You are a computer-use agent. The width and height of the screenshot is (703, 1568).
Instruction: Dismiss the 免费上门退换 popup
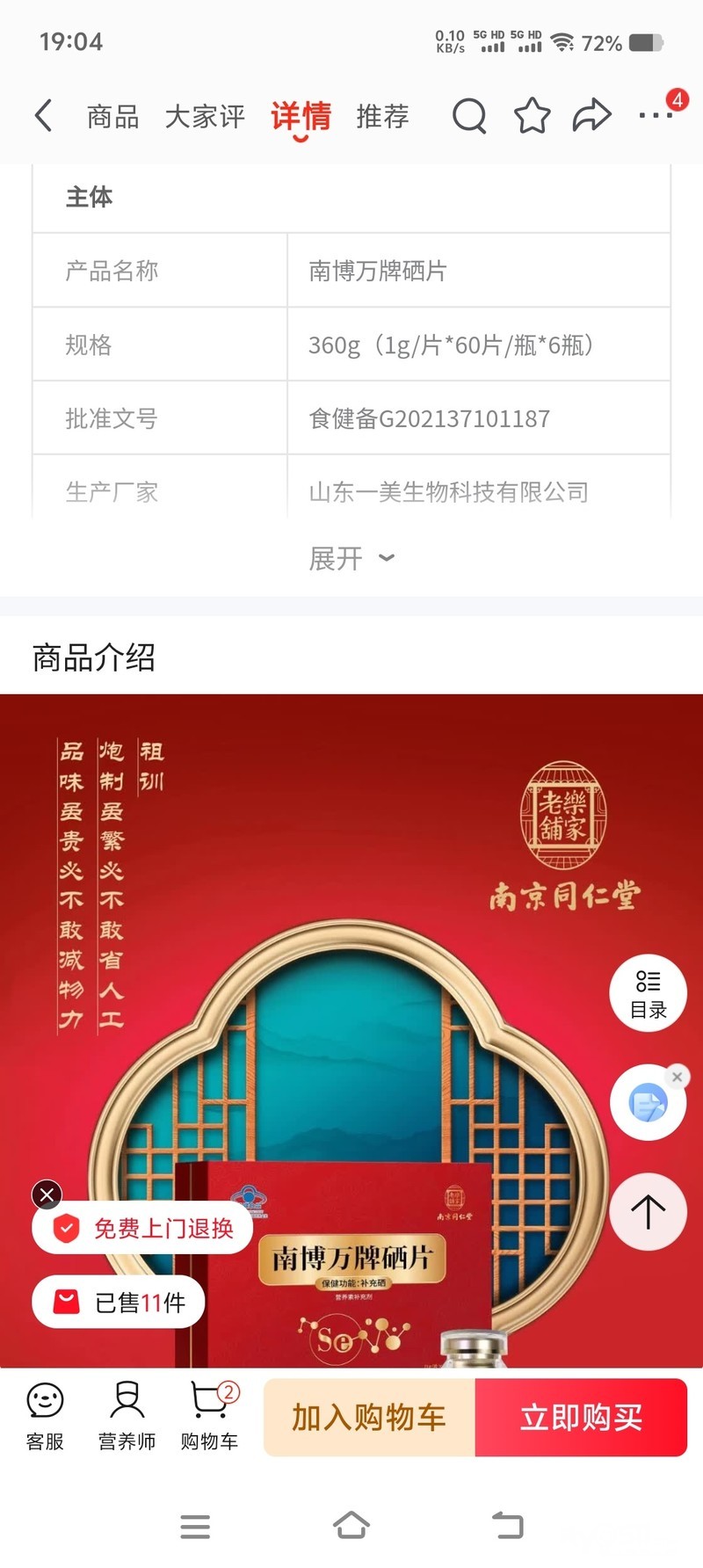[47, 1194]
